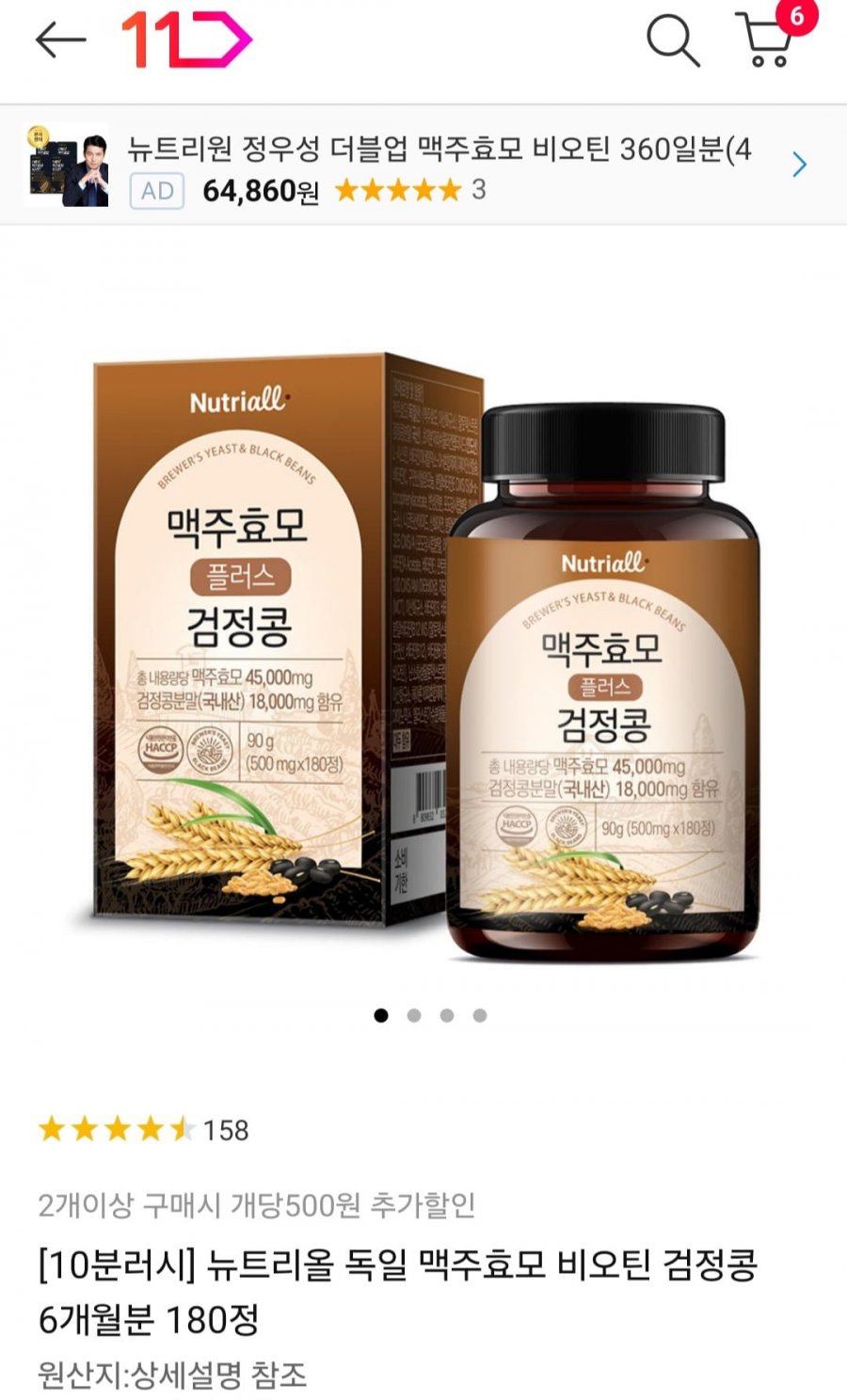The width and height of the screenshot is (847, 1400).
Task: Jump to the second product image dot
Action: [414, 1015]
